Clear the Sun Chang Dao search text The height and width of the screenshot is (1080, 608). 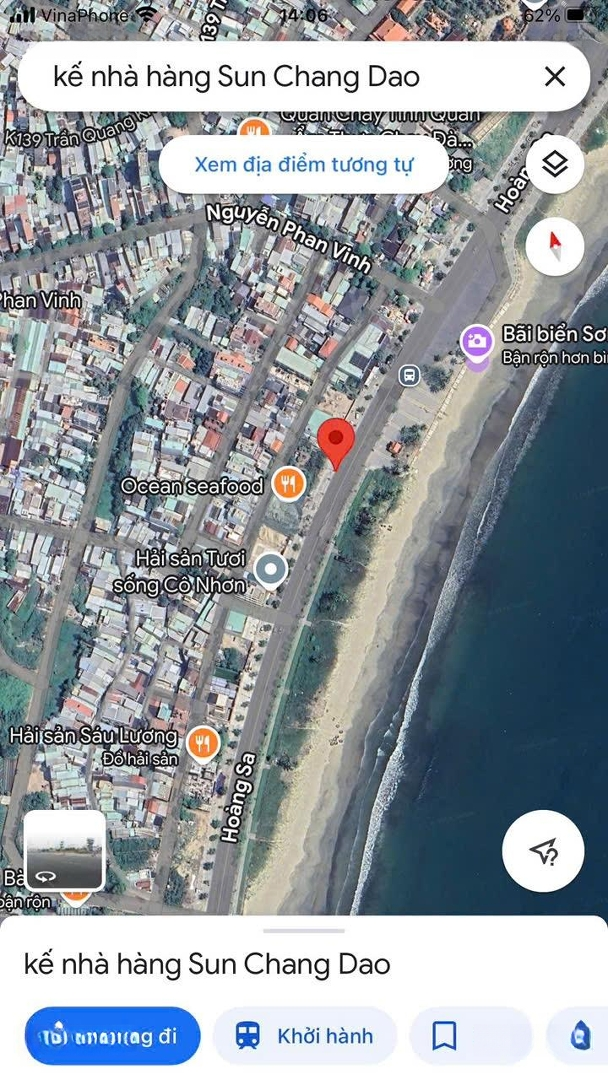click(x=555, y=77)
